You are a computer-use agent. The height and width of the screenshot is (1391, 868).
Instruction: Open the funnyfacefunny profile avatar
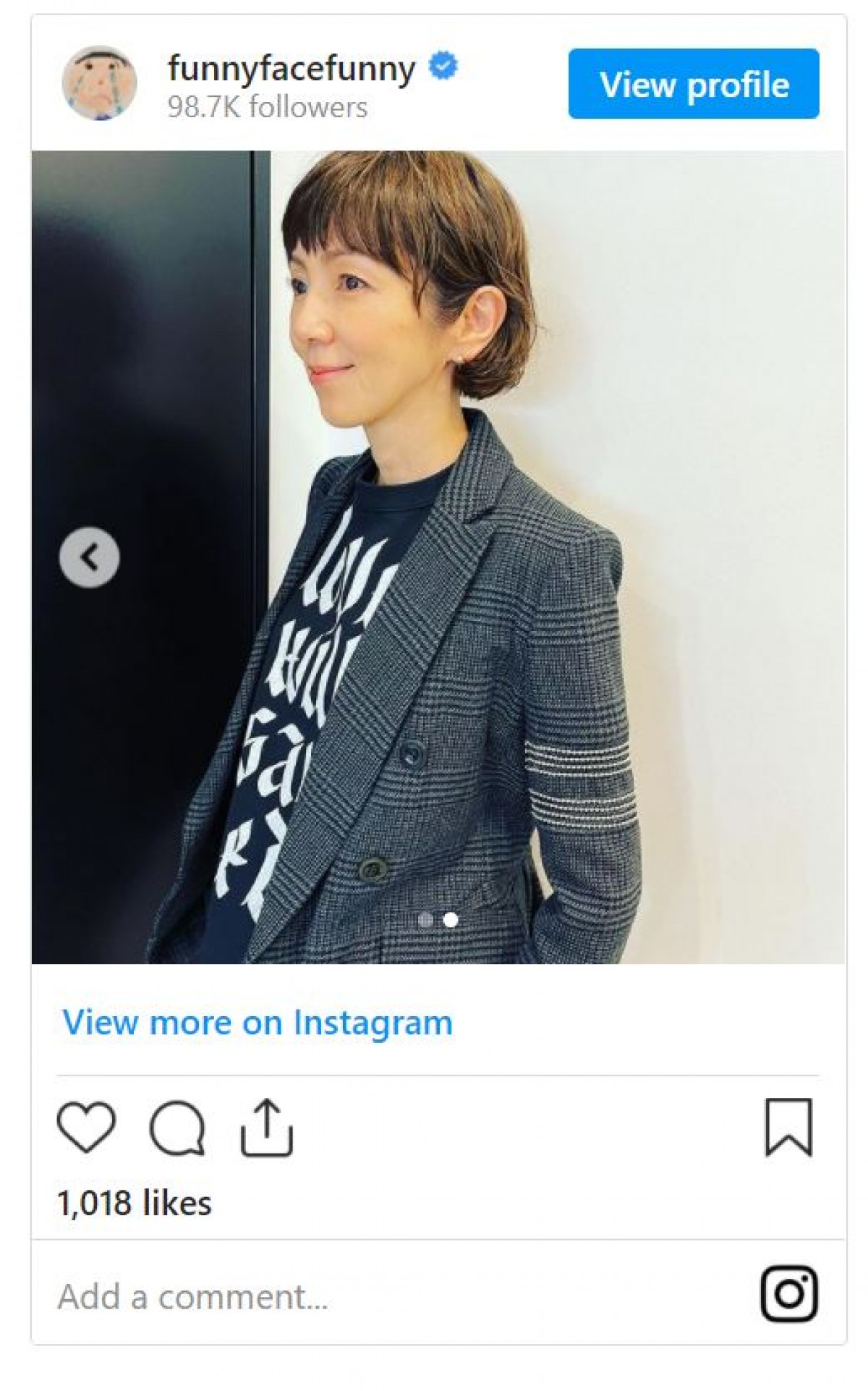99,83
